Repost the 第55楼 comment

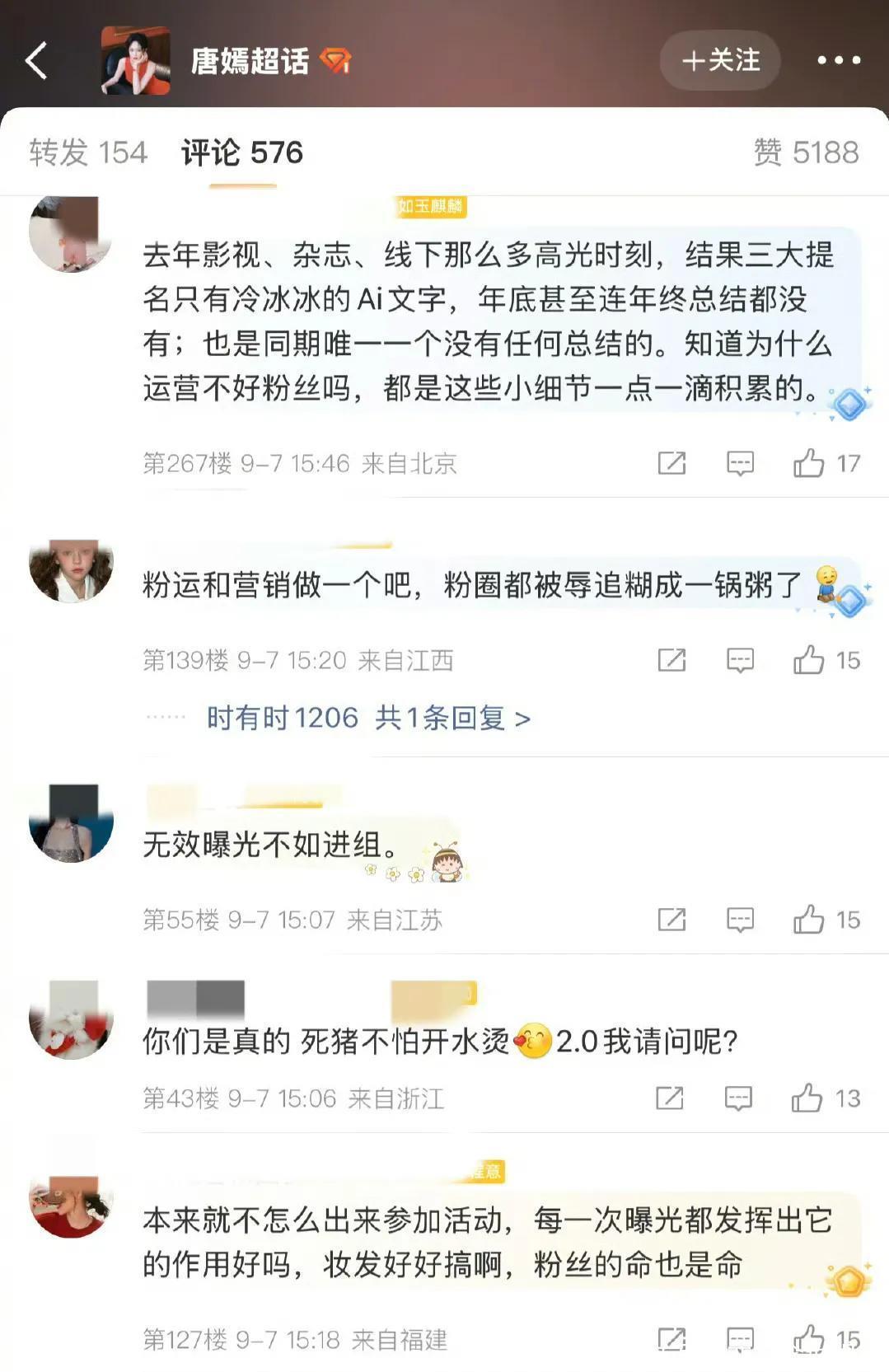pyautogui.click(x=671, y=920)
